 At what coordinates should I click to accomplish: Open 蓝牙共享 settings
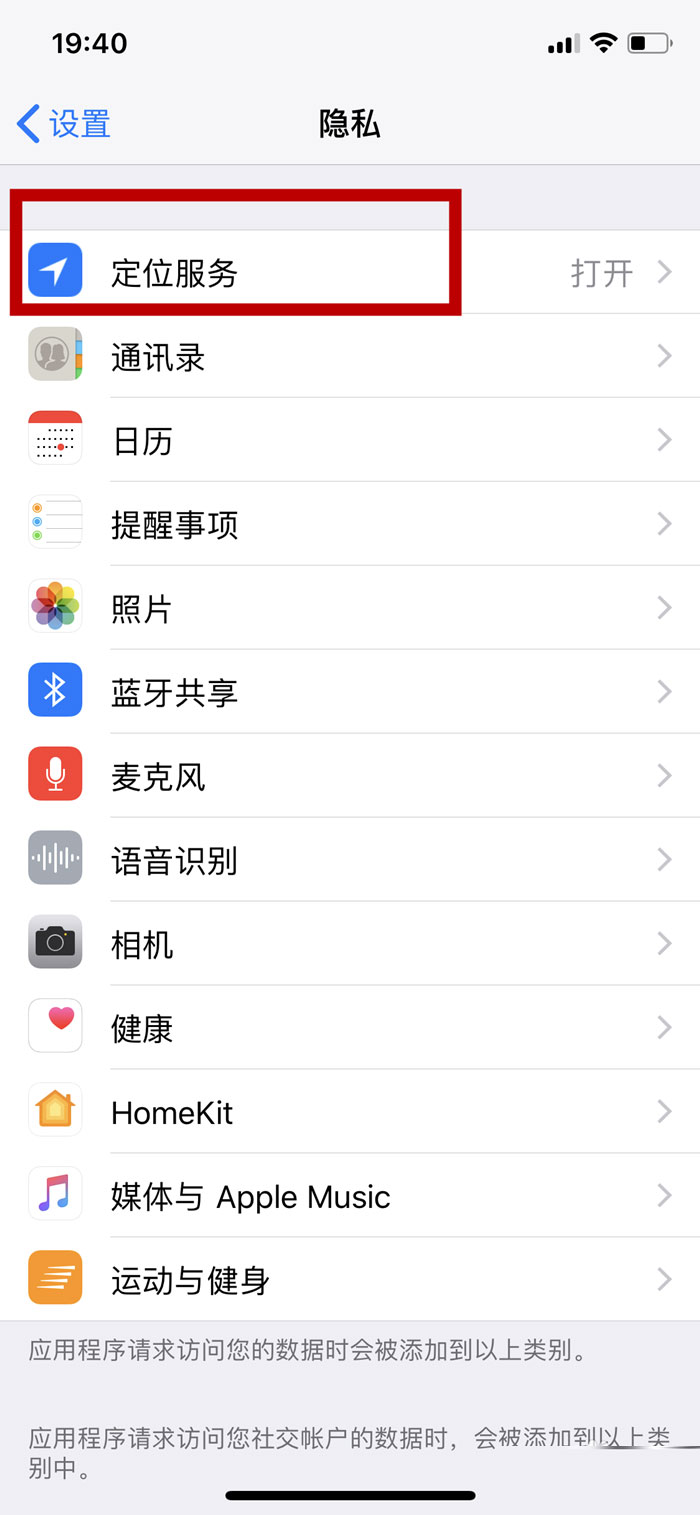[350, 692]
